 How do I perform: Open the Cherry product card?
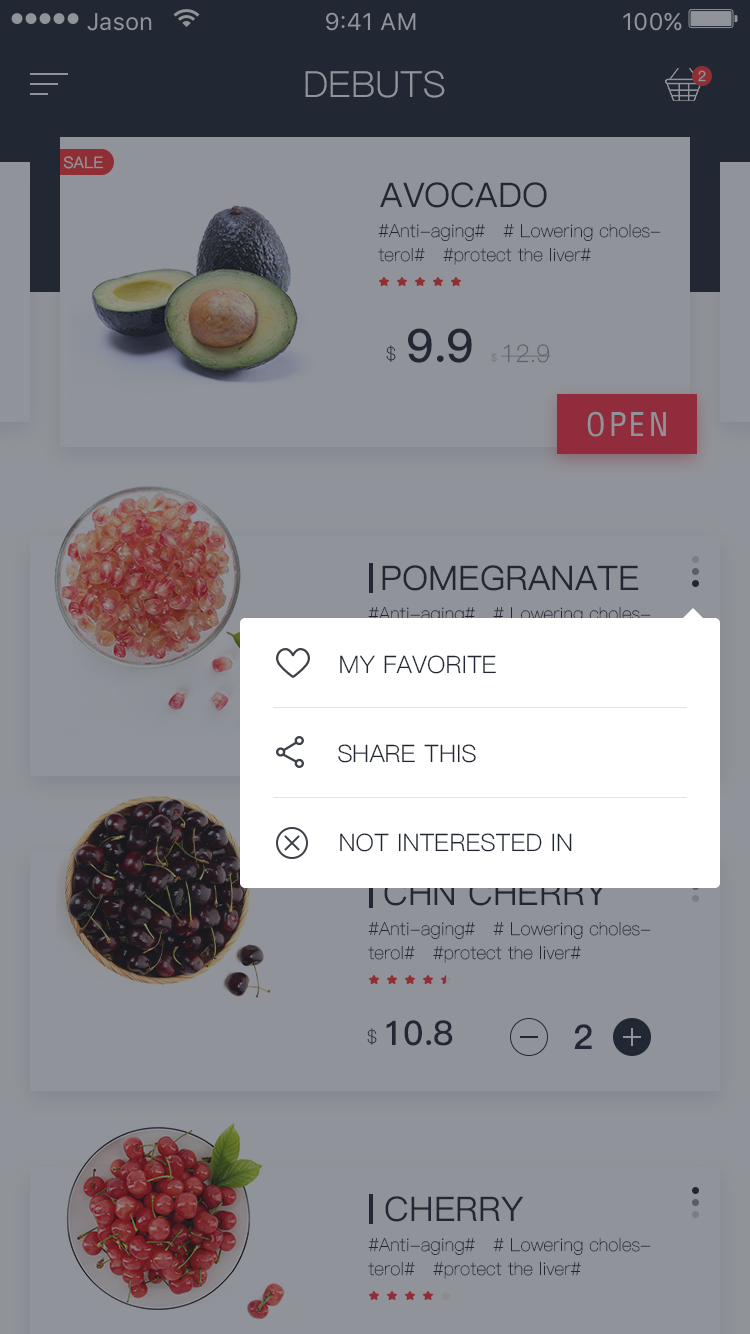pyautogui.click(x=375, y=1250)
